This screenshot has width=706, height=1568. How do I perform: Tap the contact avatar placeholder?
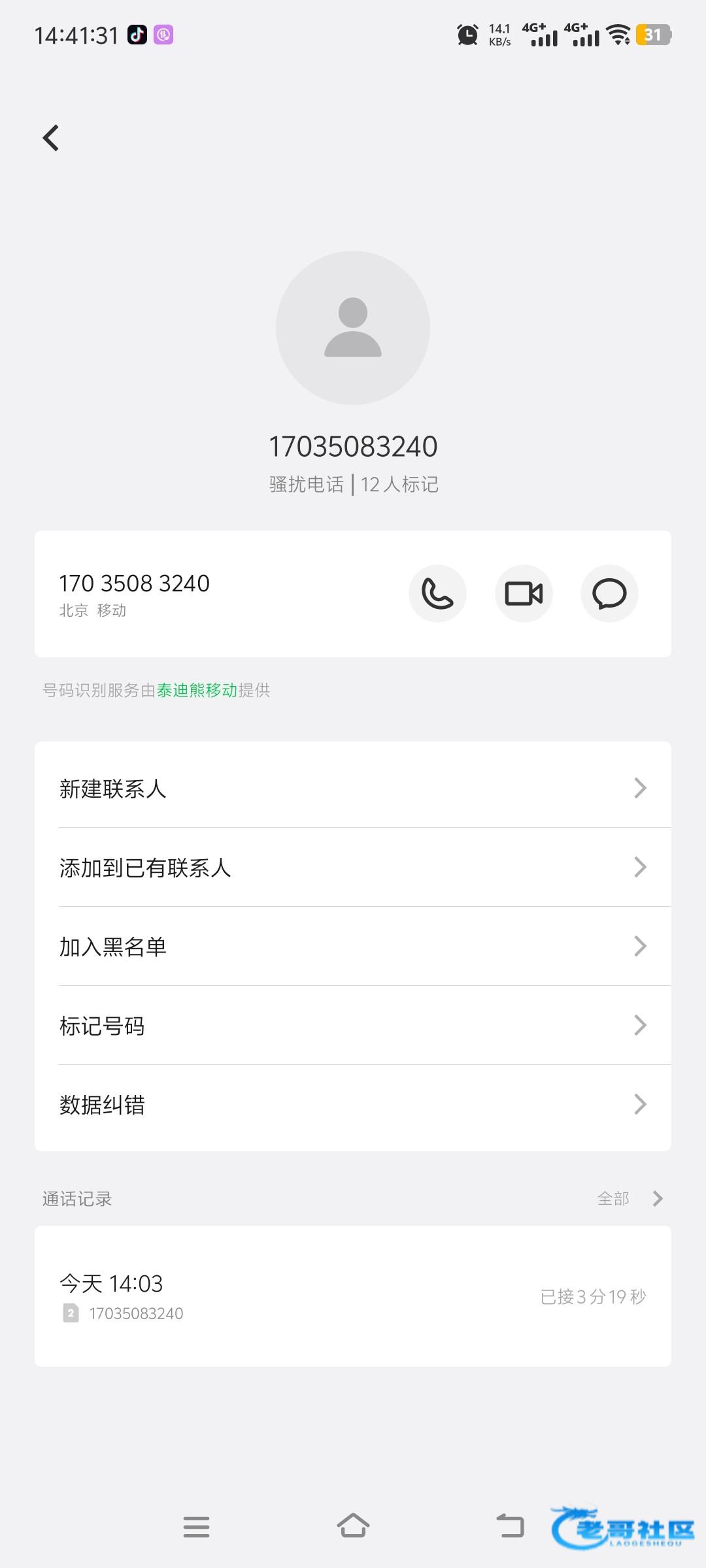[353, 328]
